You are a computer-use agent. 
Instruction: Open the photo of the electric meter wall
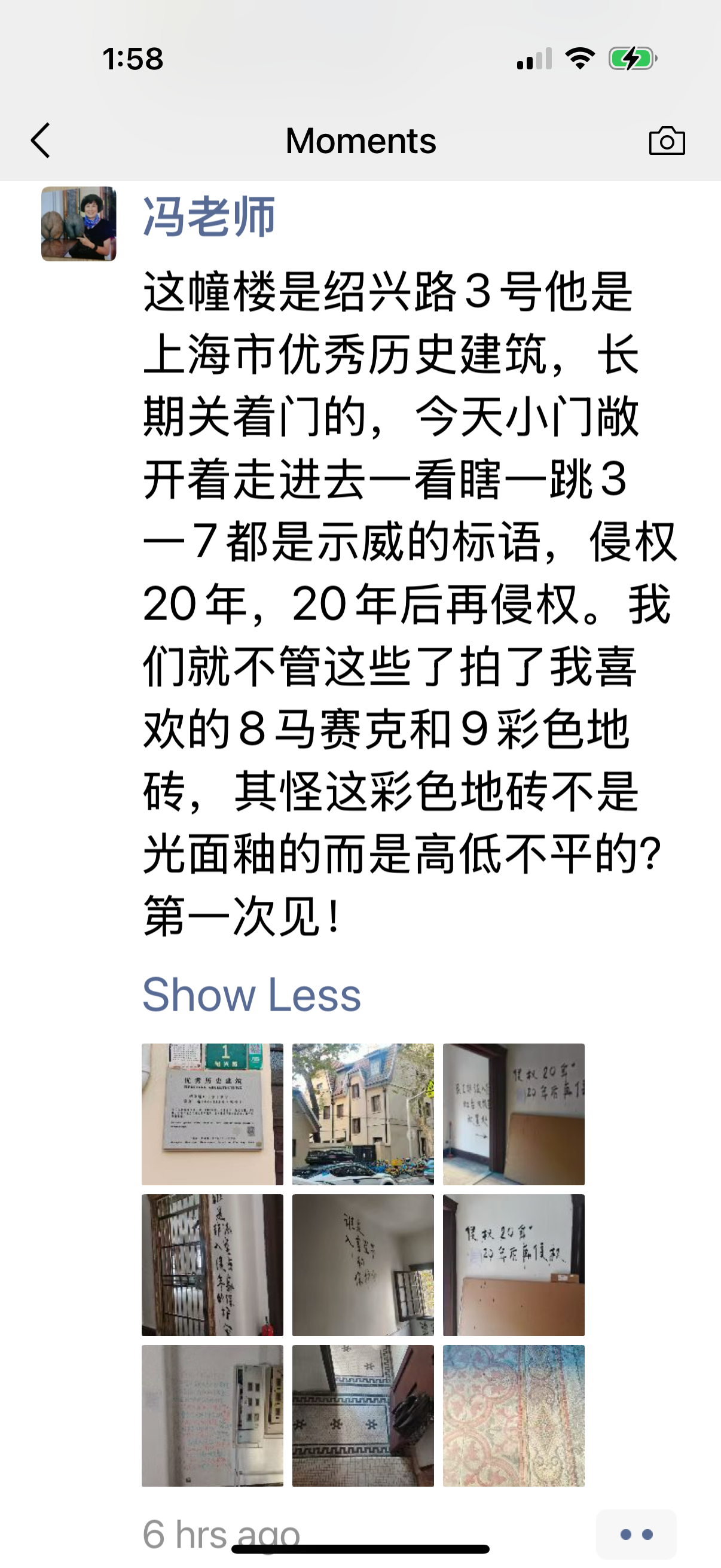tap(212, 1416)
